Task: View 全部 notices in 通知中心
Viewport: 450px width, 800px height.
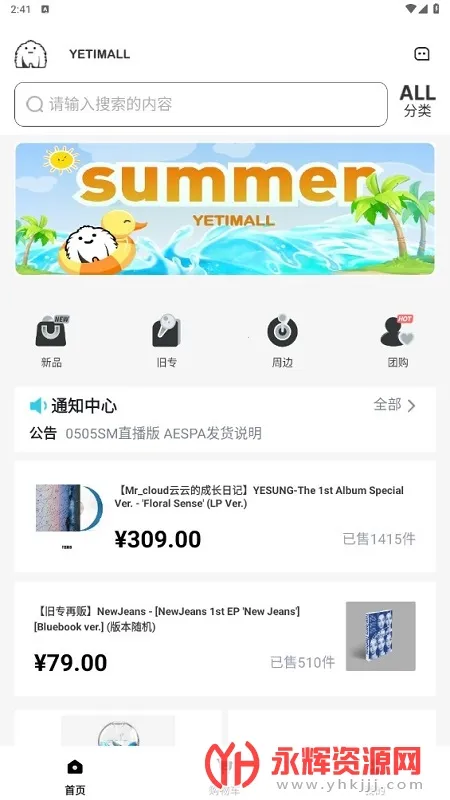Action: [395, 405]
